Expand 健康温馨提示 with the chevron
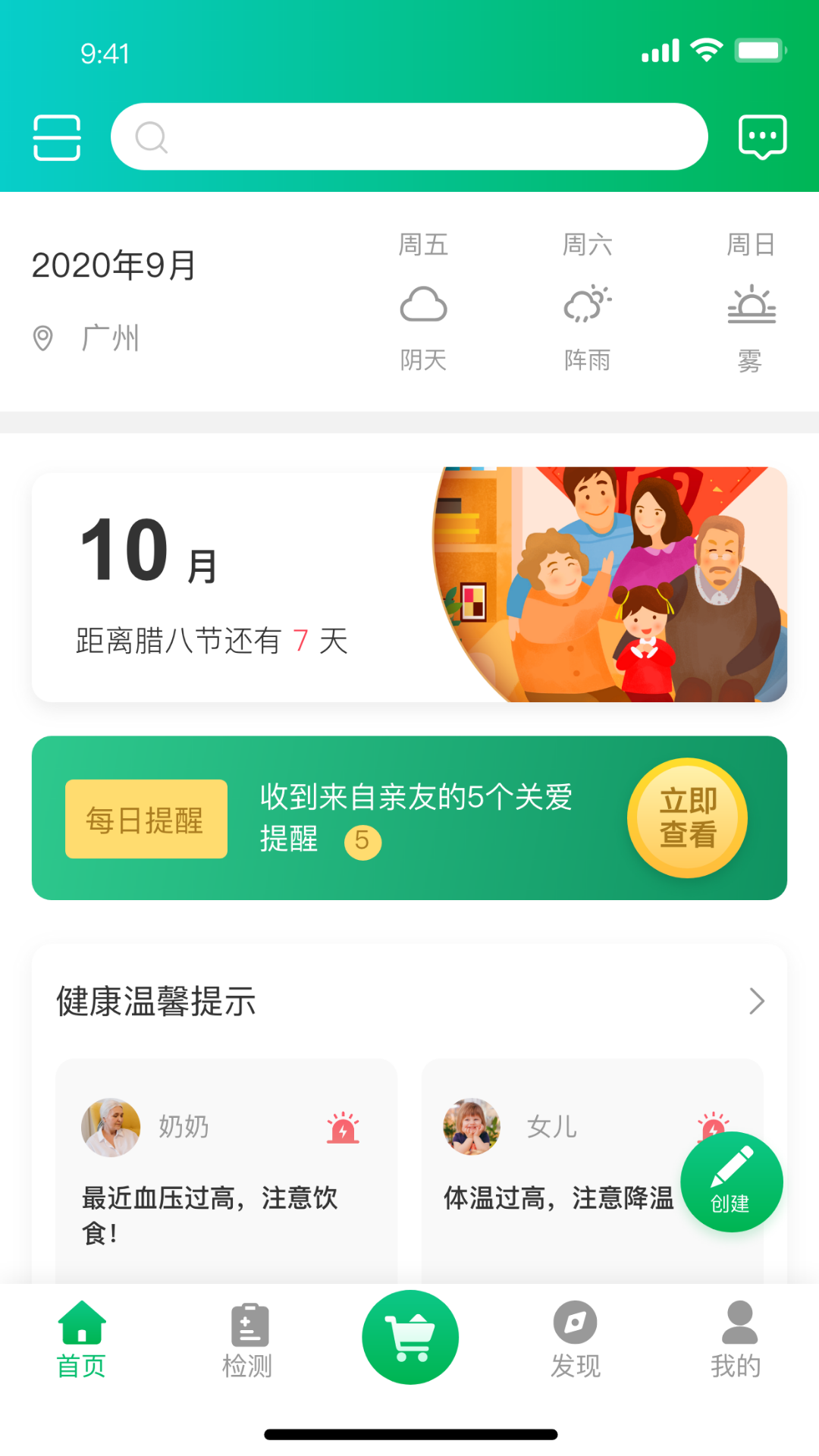The image size is (819, 1456). pos(756,1001)
